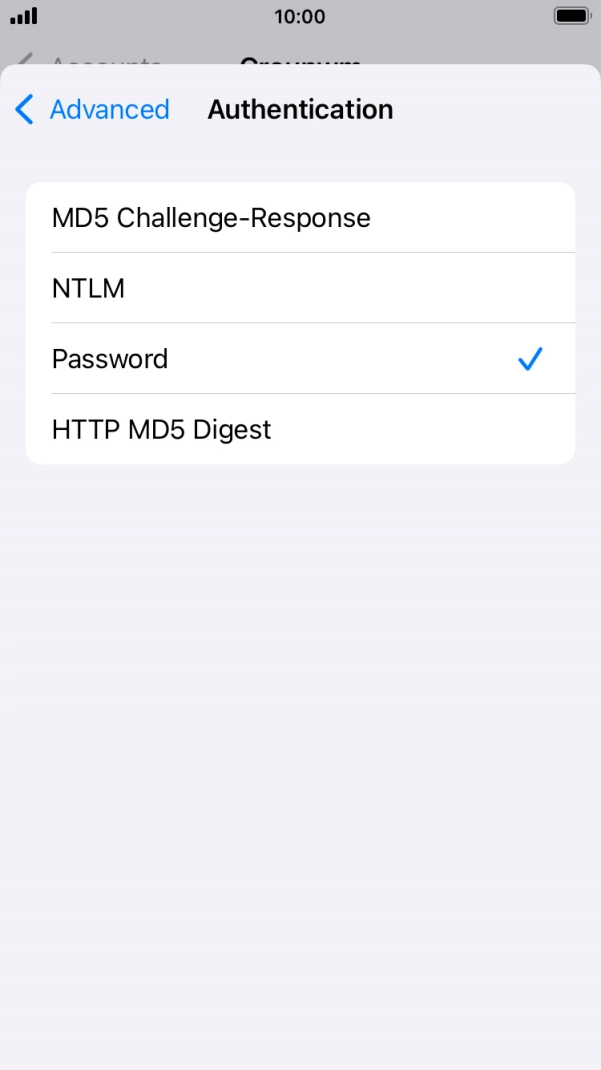
Task: Go back to Advanced settings
Action: click(x=92, y=110)
